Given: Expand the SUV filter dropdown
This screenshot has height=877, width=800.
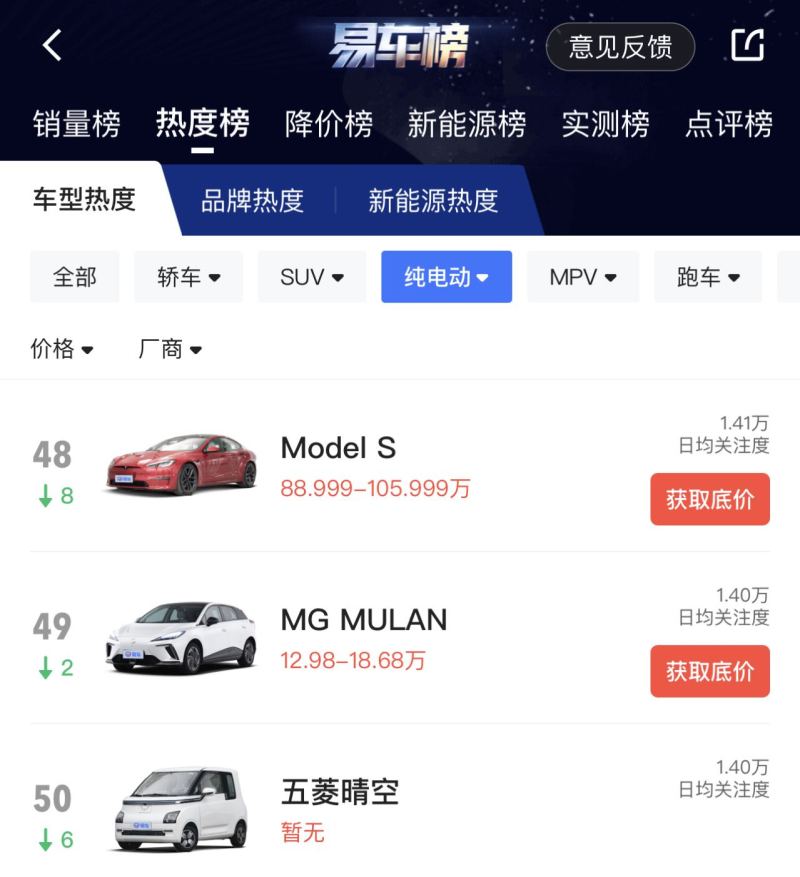Looking at the screenshot, I should tap(312, 277).
